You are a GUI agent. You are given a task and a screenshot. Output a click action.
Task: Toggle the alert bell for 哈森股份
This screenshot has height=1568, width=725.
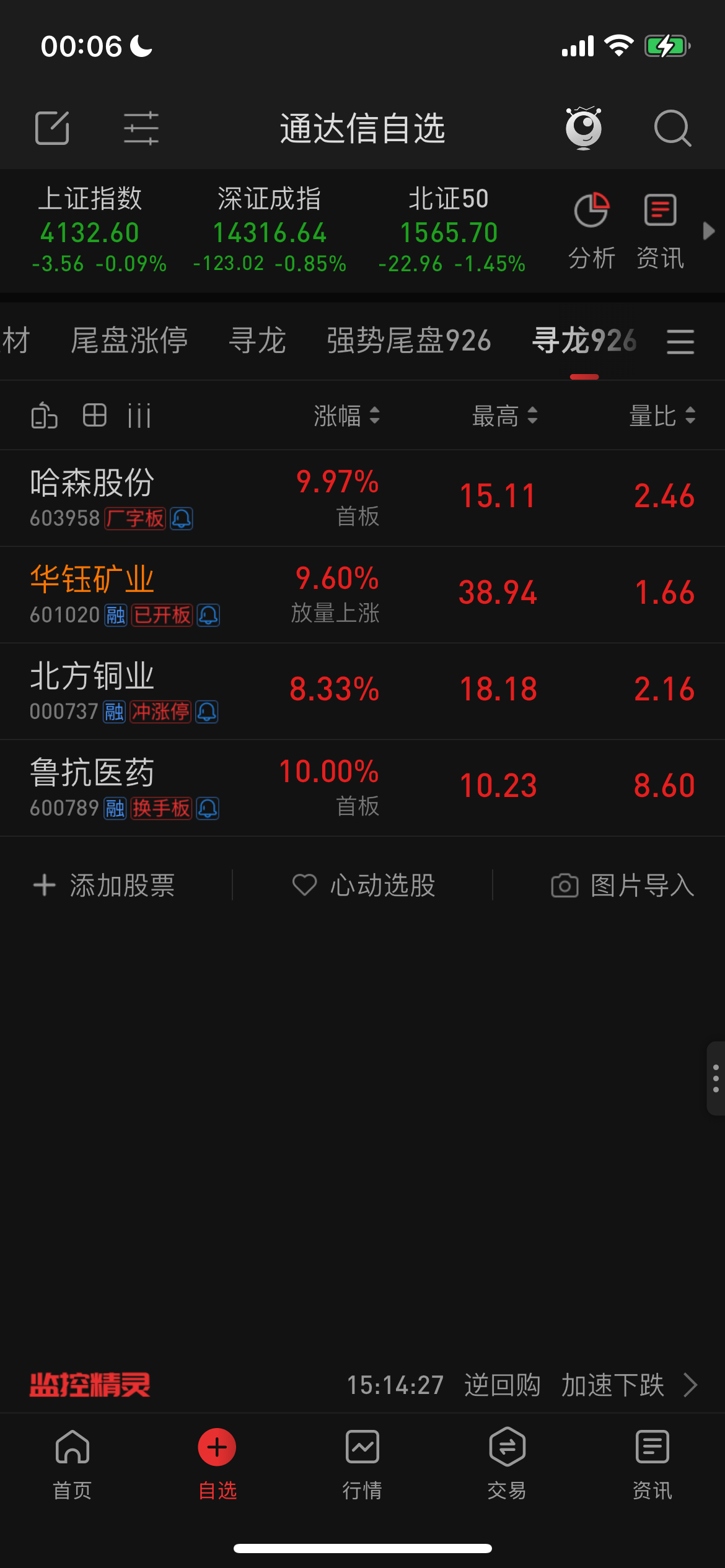[183, 519]
